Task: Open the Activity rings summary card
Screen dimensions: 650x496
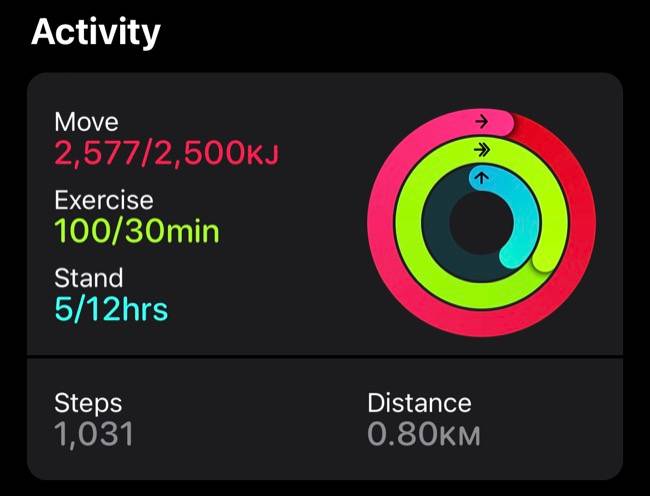Action: [324, 215]
